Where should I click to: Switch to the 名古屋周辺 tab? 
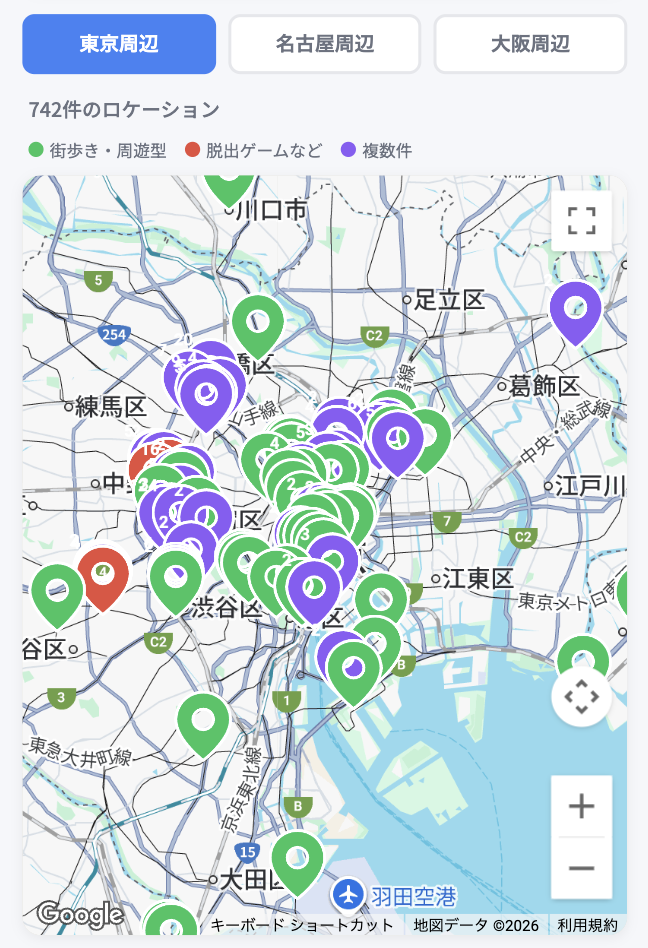(324, 44)
